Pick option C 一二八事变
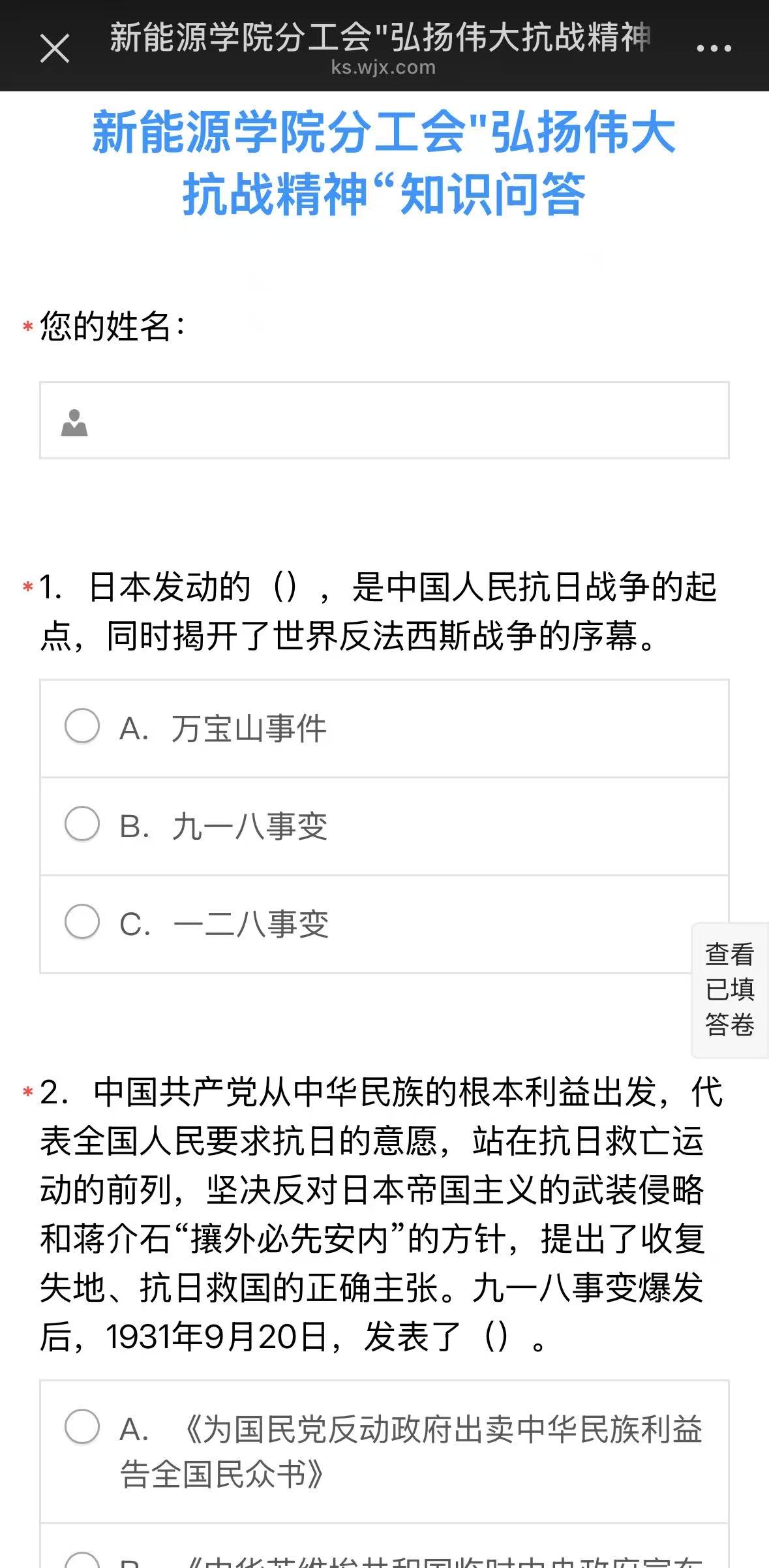Screen dimensions: 769x1568 83,922
